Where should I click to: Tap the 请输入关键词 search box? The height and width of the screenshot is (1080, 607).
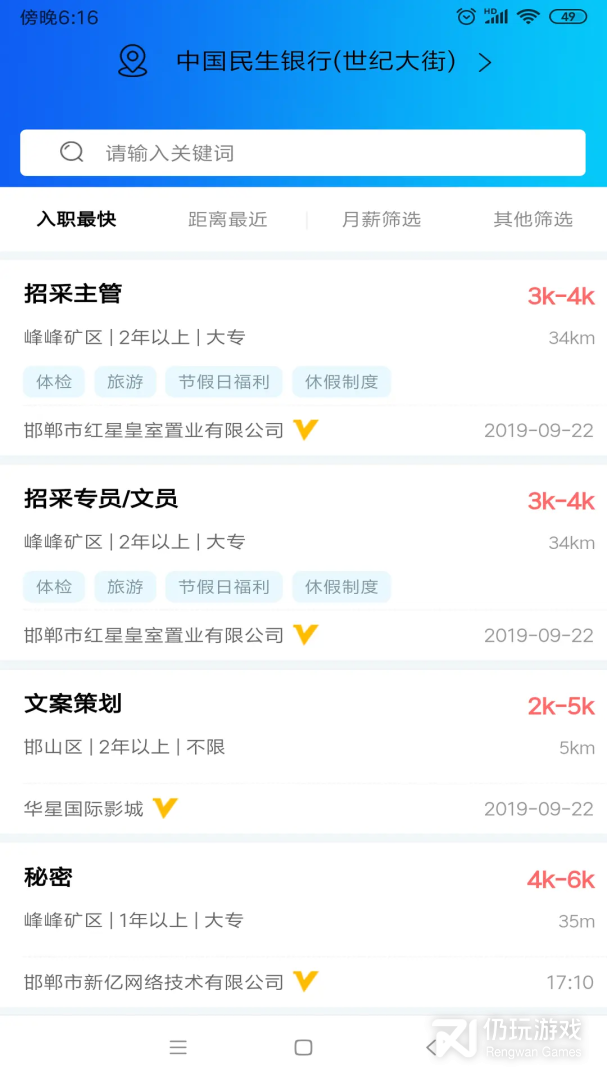(303, 153)
